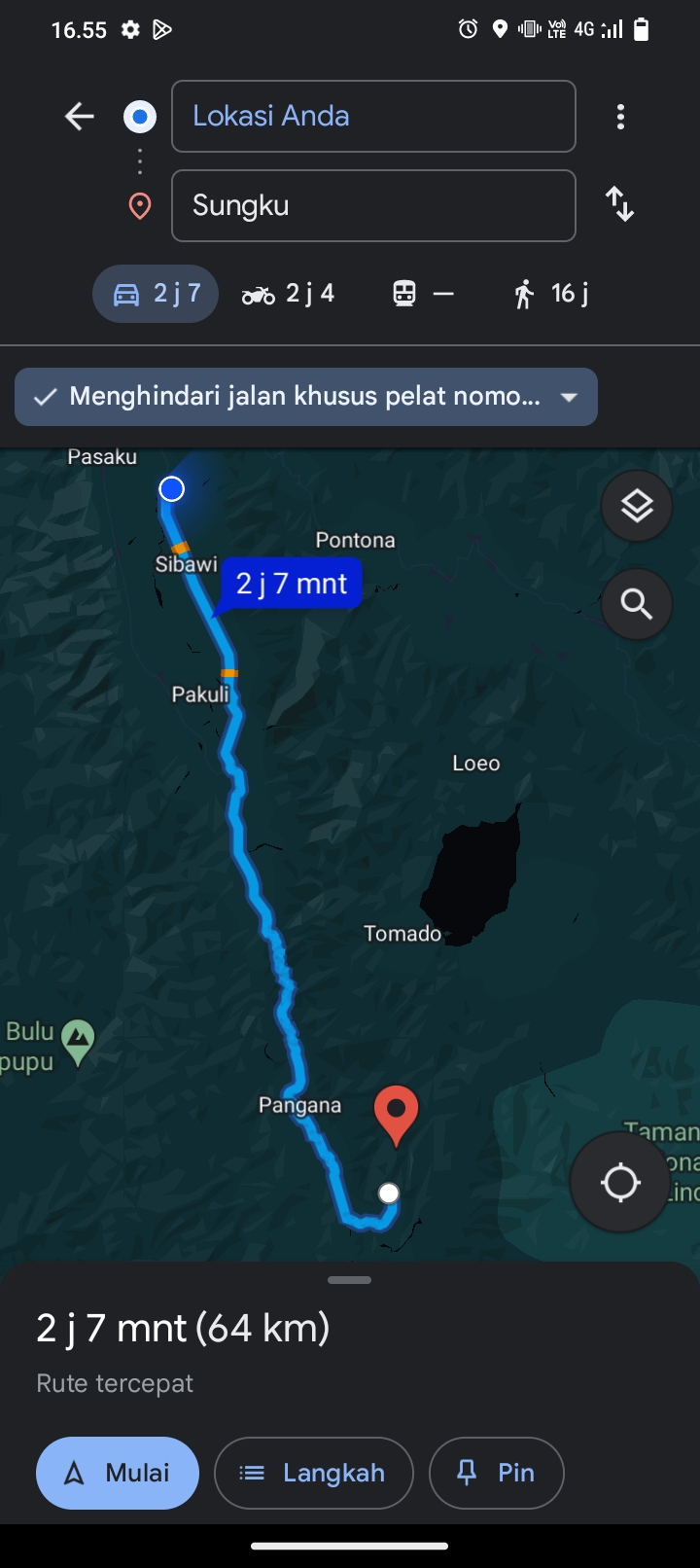The image size is (700, 1568).
Task: Start navigation with Mulai
Action: click(x=118, y=1473)
